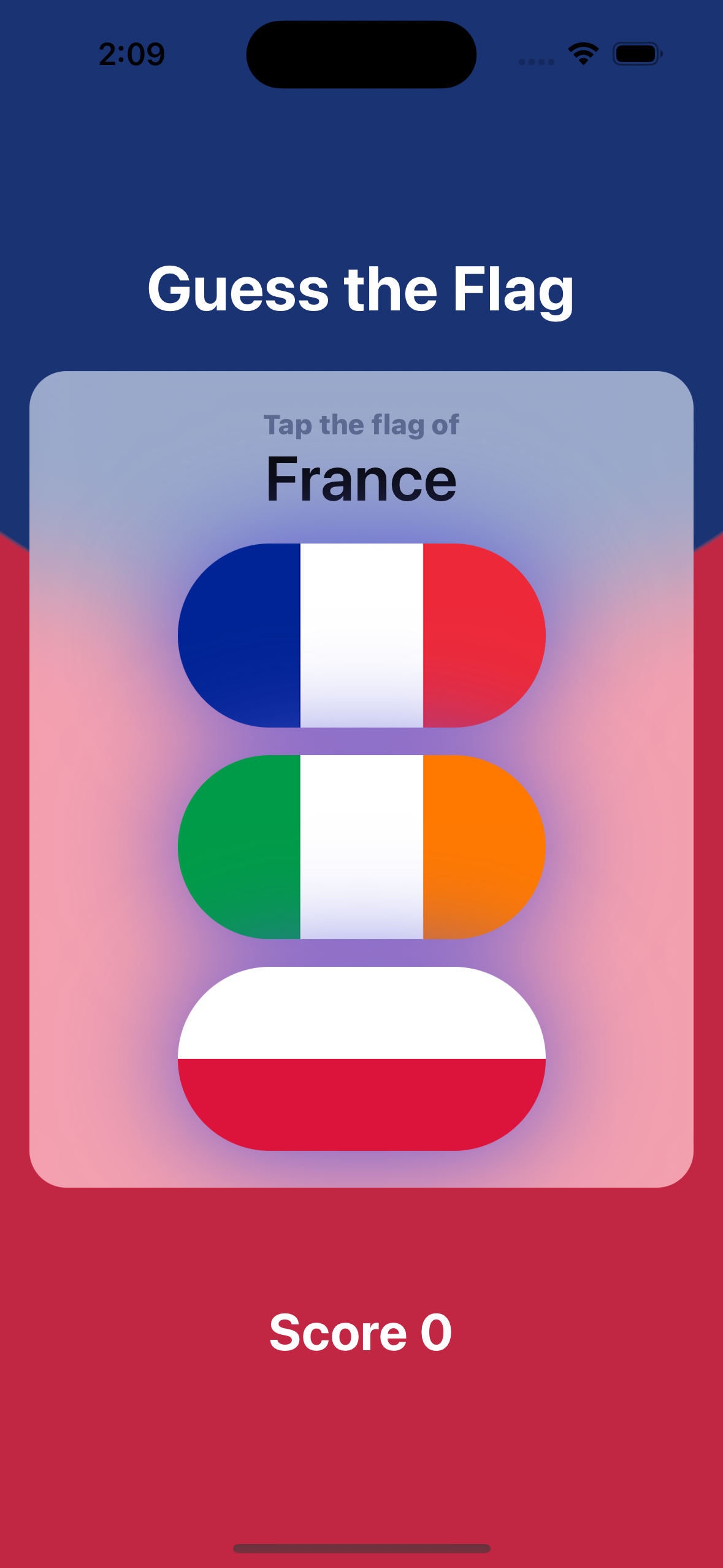
Task: Select the Guess the Flag title
Action: point(361,290)
